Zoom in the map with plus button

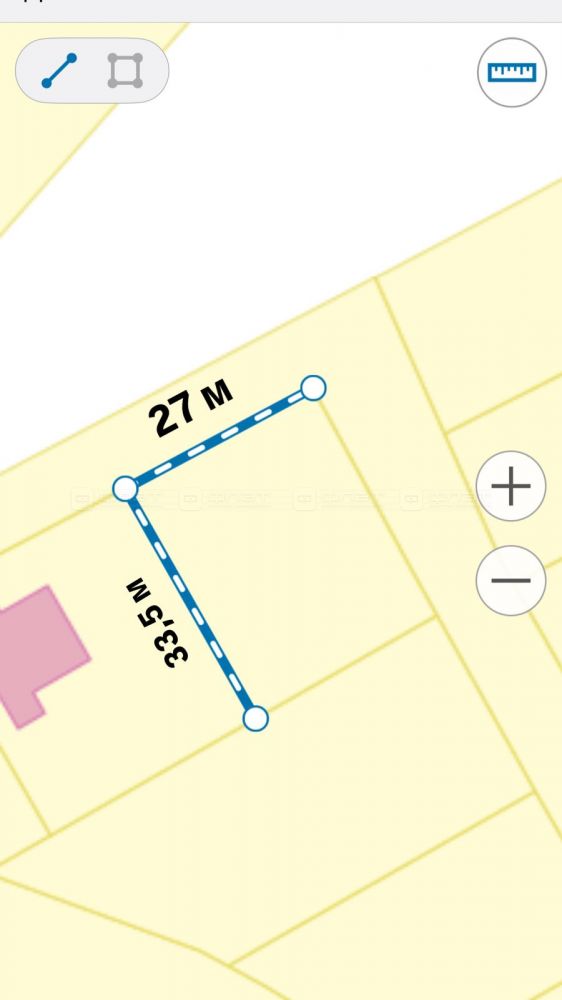511,486
